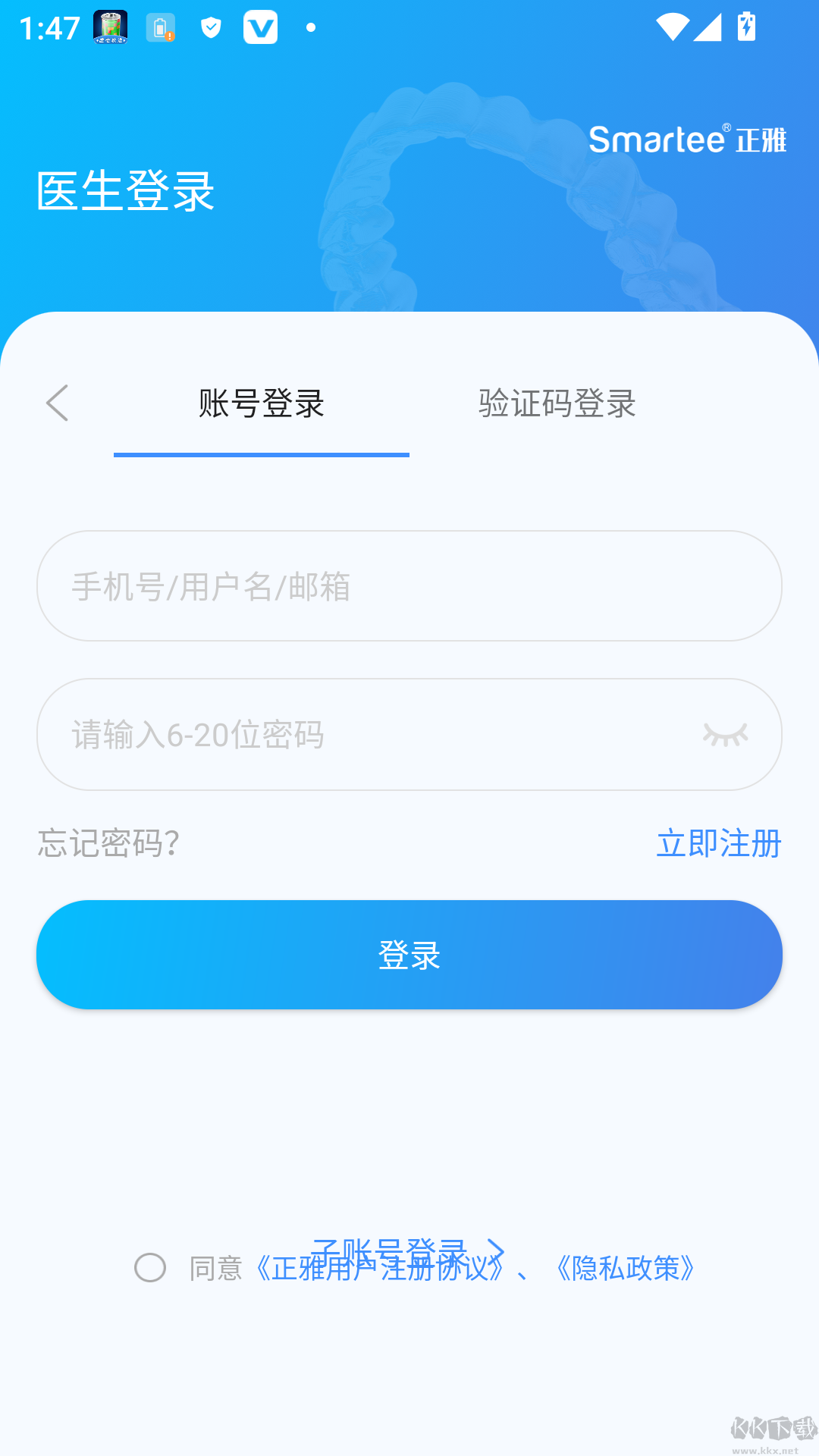
Task: Select the 账号登录 tab
Action: click(261, 404)
